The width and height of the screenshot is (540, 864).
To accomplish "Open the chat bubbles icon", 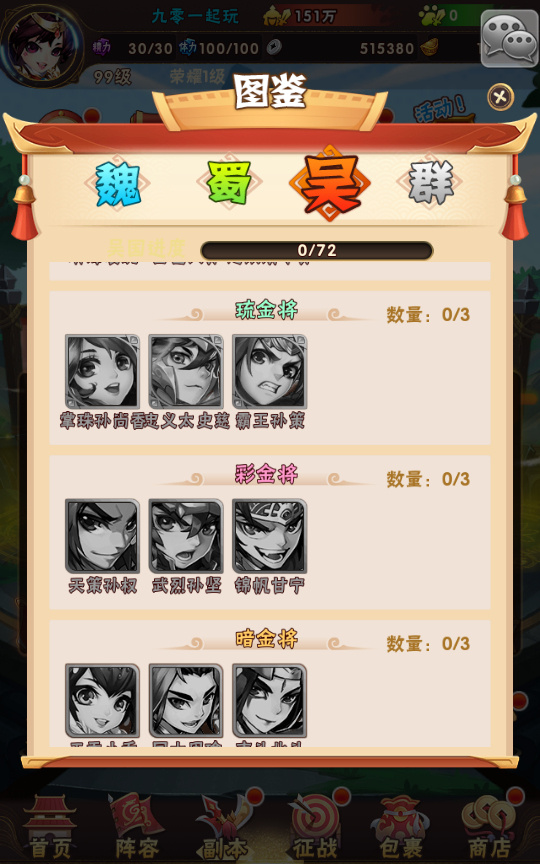I will point(509,38).
